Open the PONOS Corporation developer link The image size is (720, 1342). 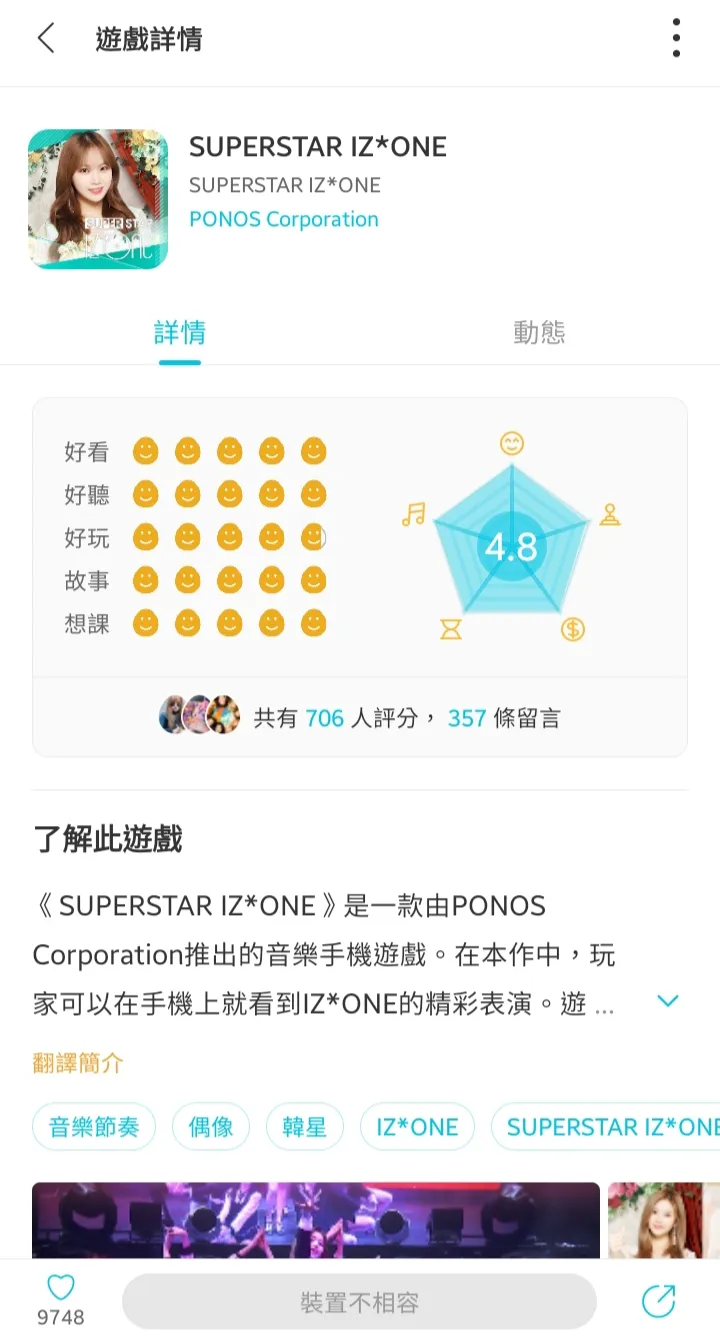coord(284,219)
